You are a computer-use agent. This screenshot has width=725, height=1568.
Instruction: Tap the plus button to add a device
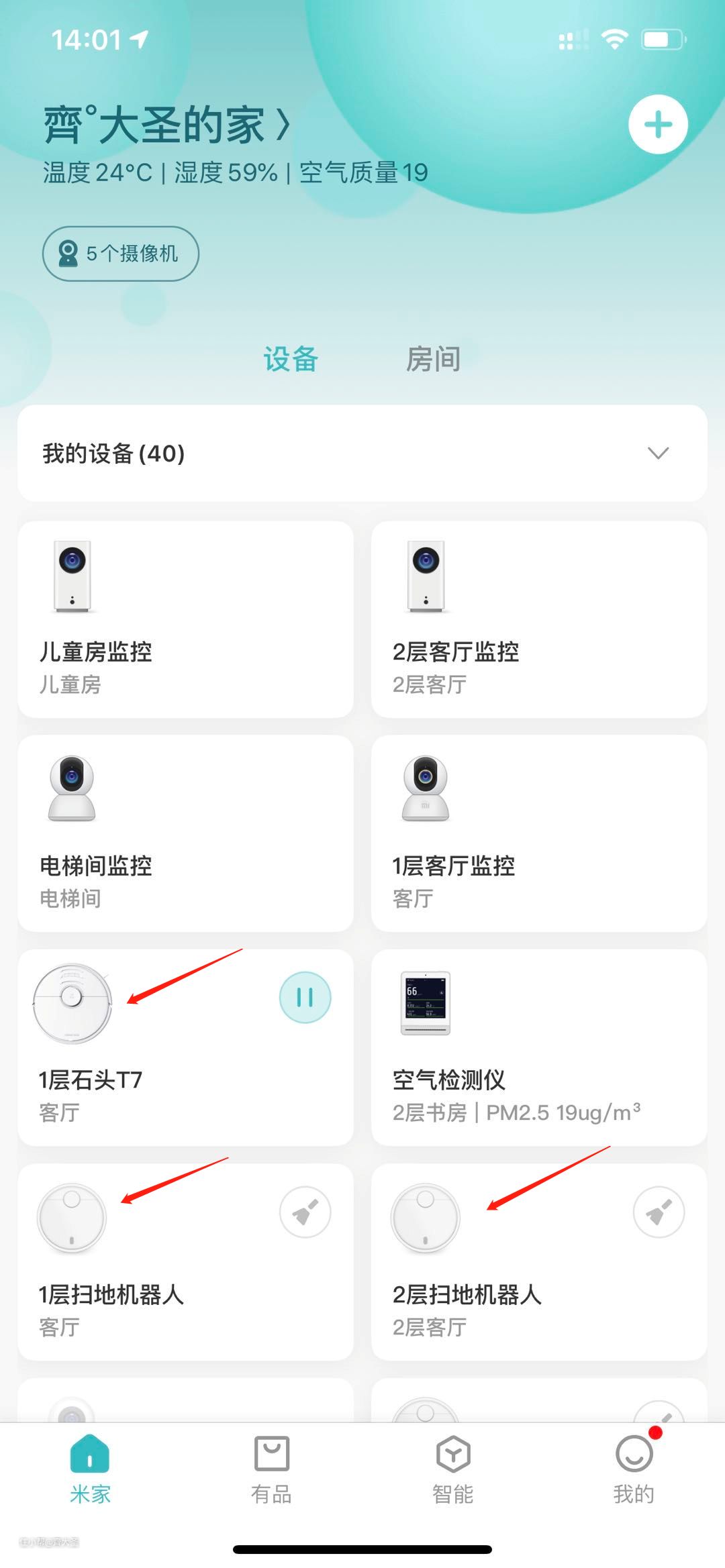click(x=658, y=125)
